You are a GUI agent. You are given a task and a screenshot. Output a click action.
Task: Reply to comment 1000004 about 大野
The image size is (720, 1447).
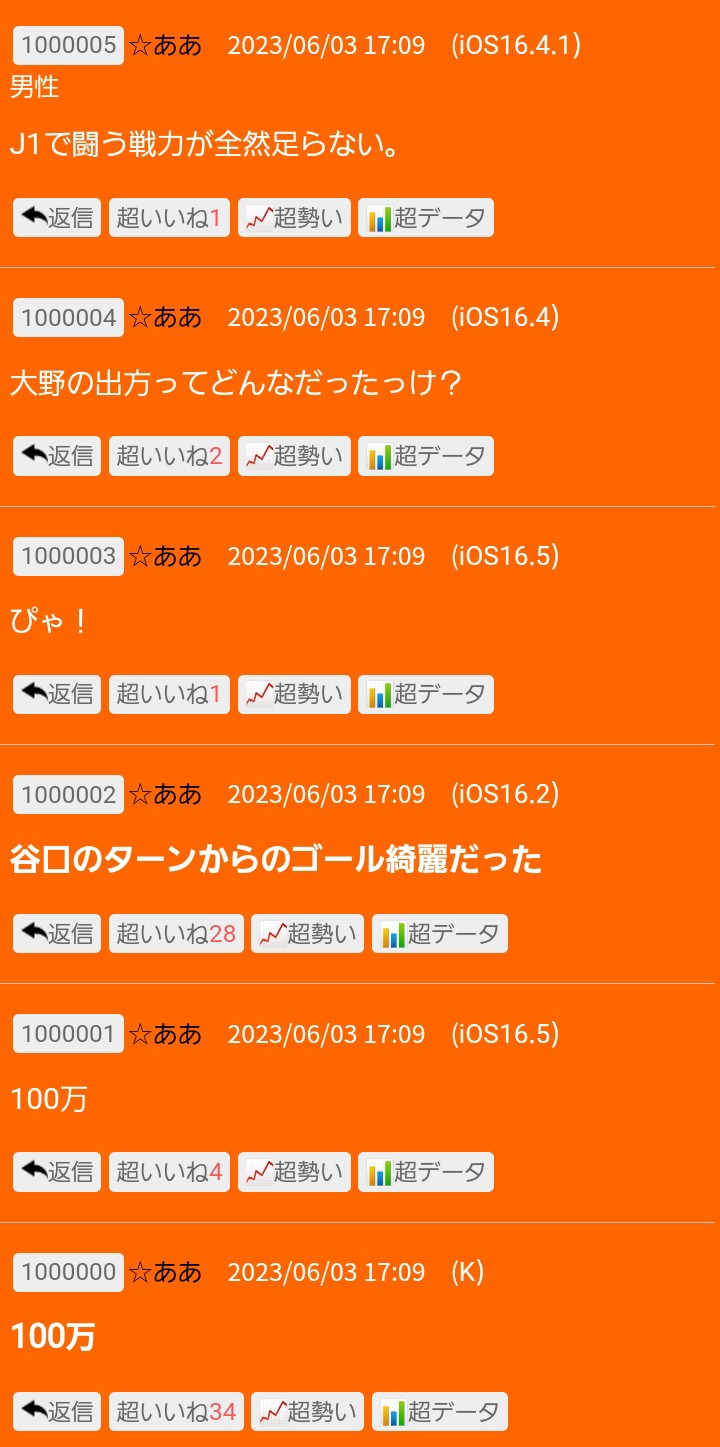pyautogui.click(x=57, y=456)
